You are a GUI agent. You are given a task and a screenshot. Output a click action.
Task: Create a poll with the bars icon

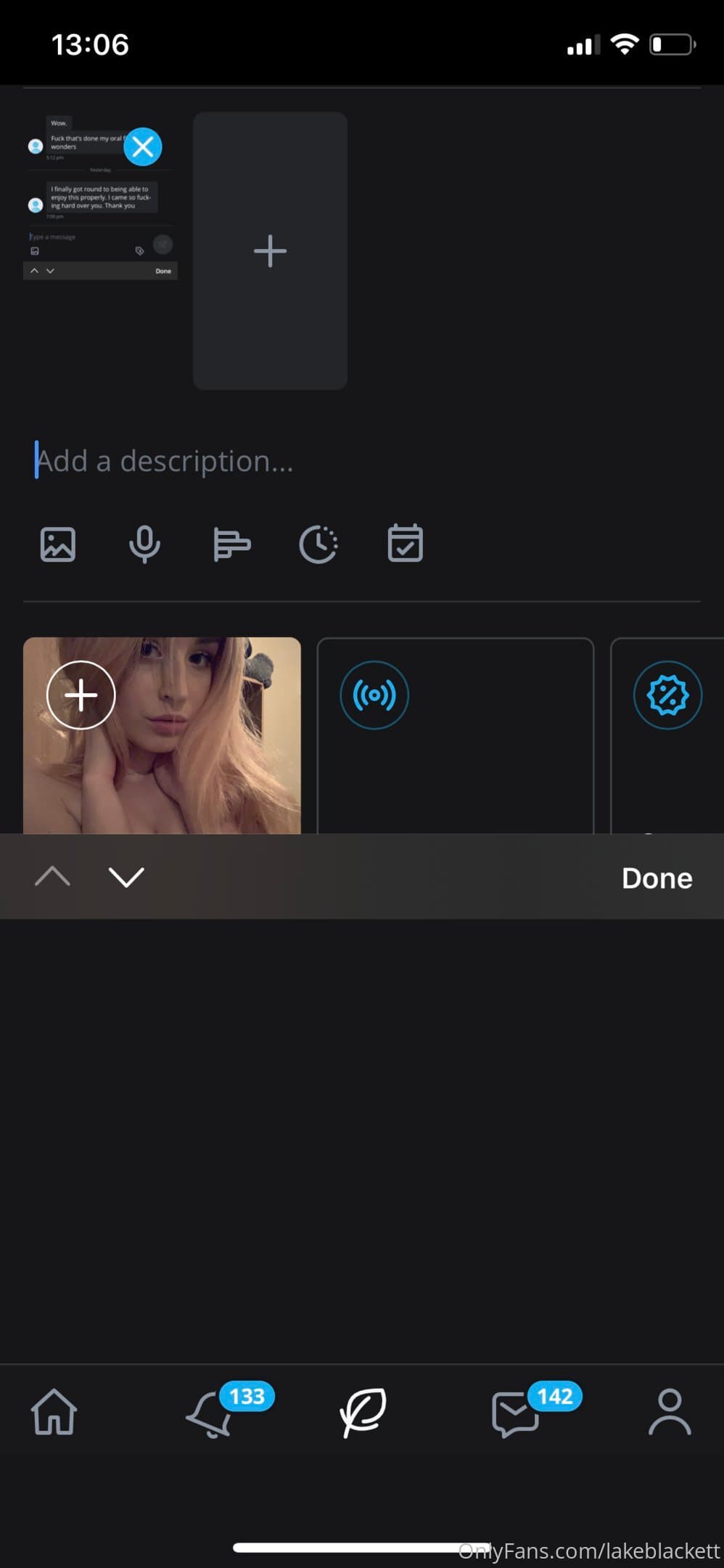(x=231, y=544)
